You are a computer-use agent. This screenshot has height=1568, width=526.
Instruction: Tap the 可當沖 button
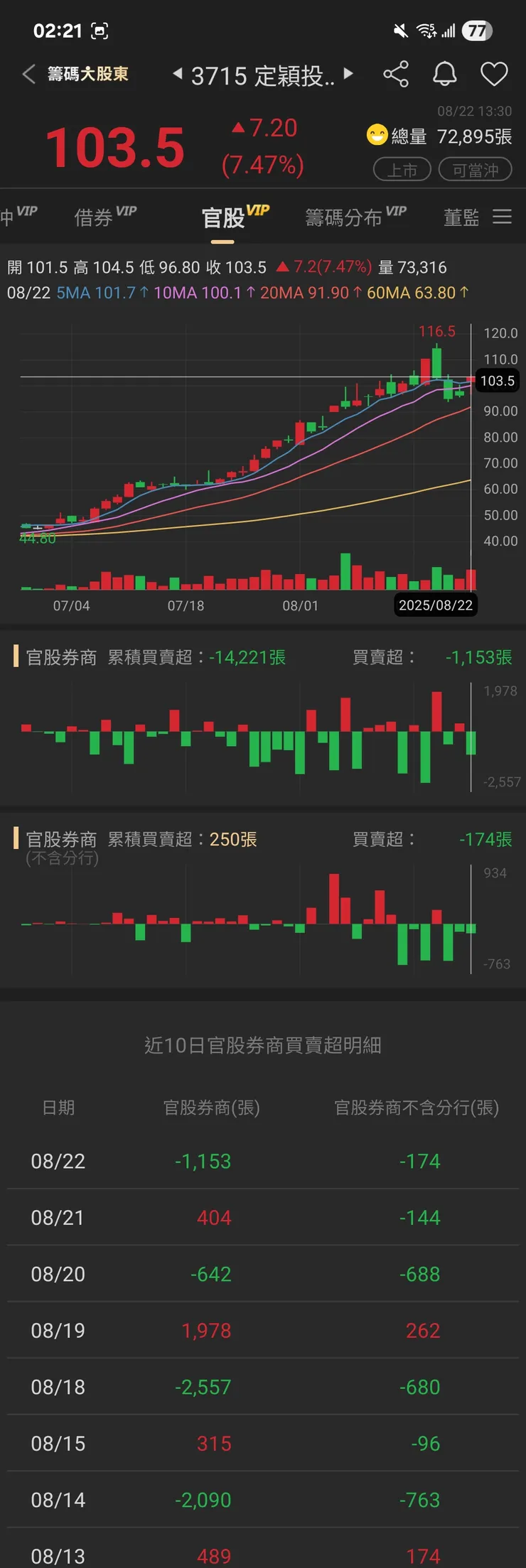pyautogui.click(x=475, y=170)
